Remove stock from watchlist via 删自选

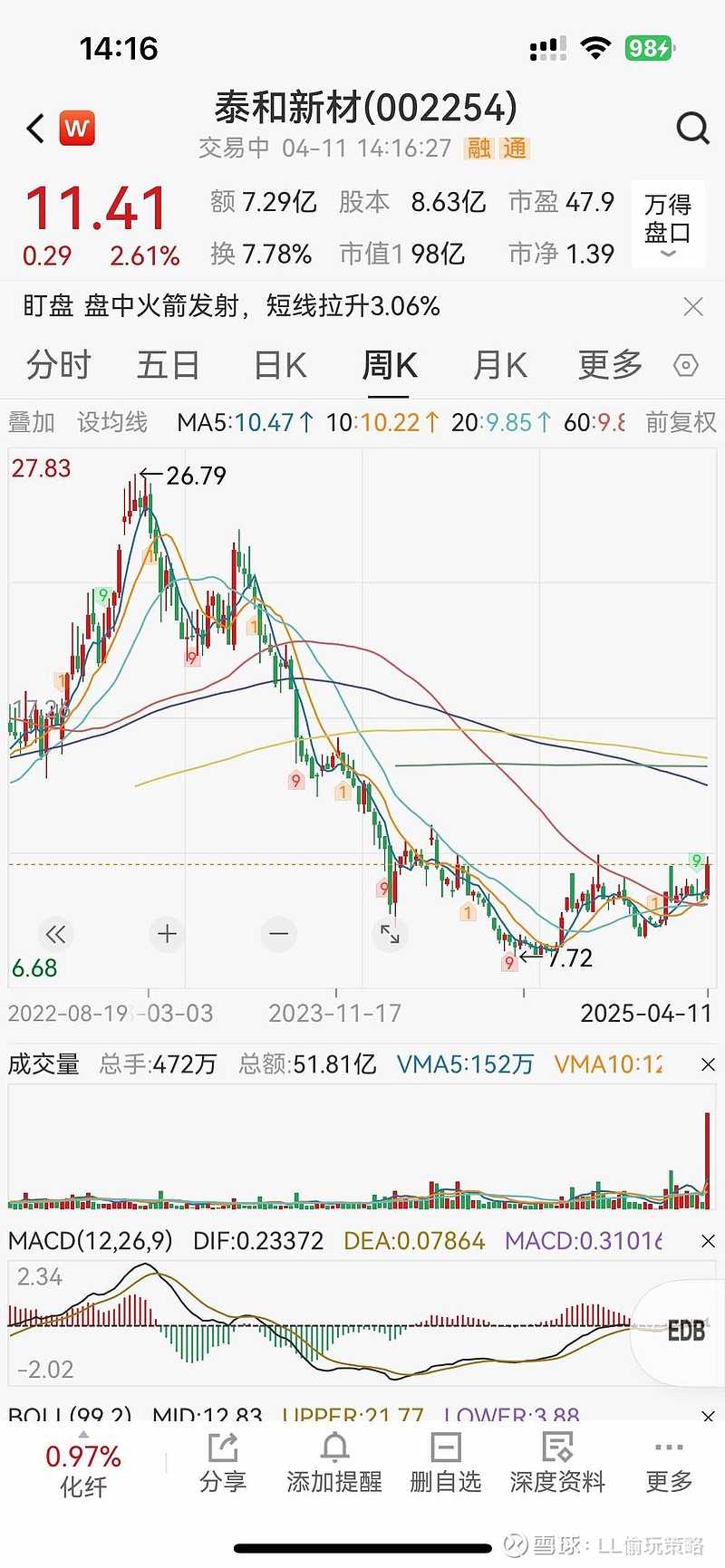(x=445, y=1463)
